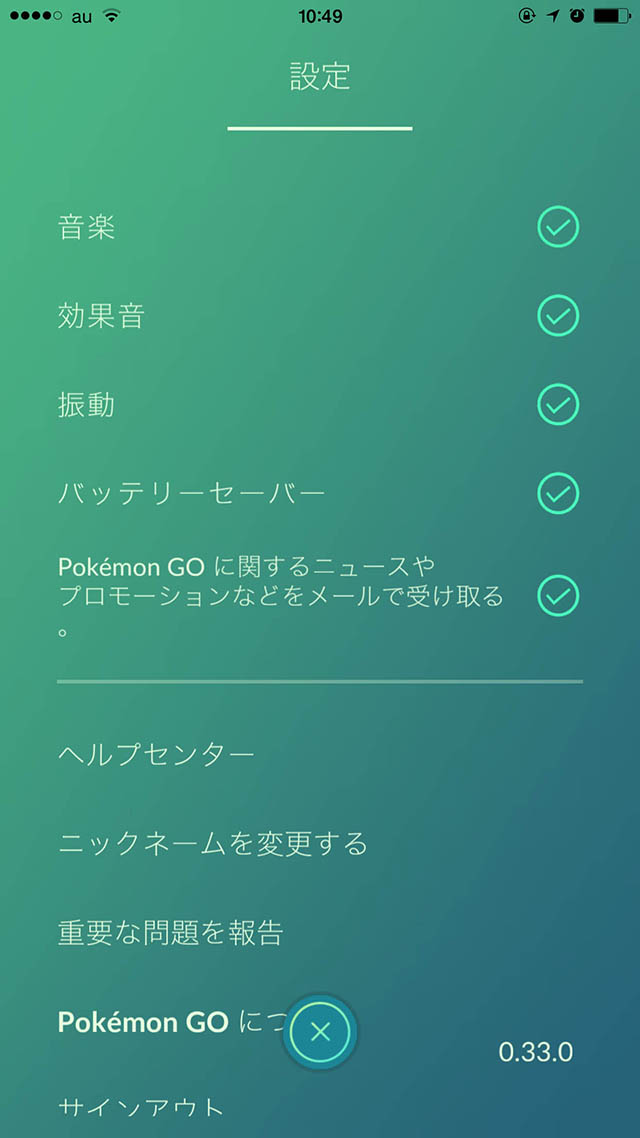Open the Pokémon GO について about row
The width and height of the screenshot is (640, 1138).
[x=160, y=1022]
